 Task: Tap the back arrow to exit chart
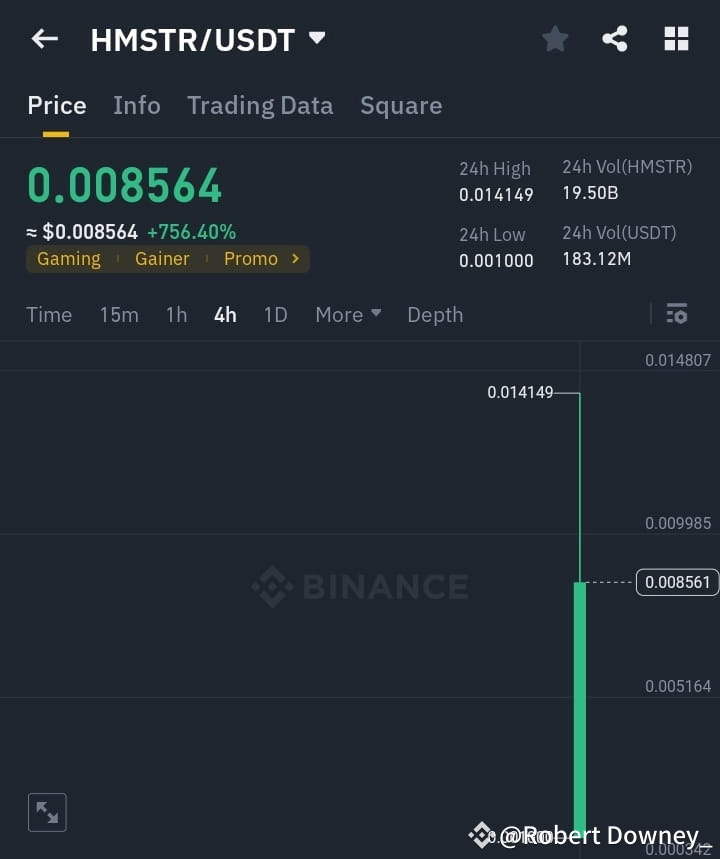click(44, 38)
